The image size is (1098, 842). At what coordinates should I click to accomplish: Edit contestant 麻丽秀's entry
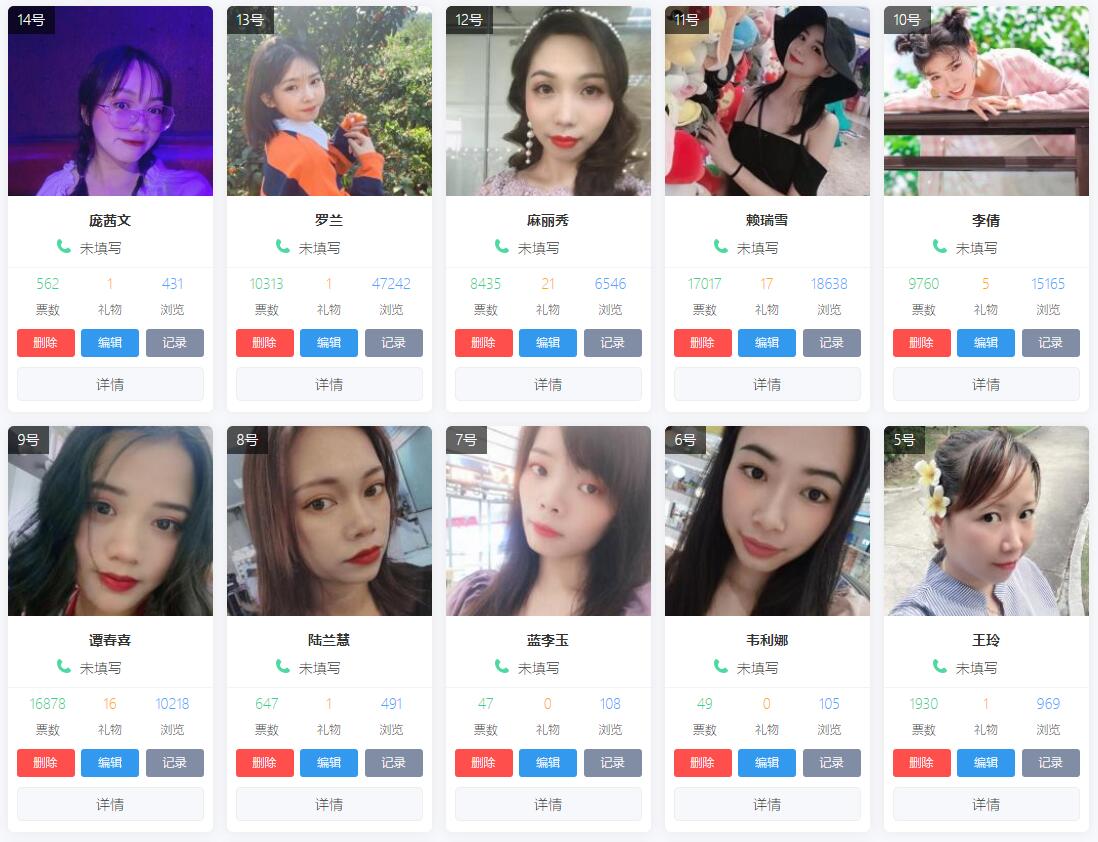tap(548, 343)
